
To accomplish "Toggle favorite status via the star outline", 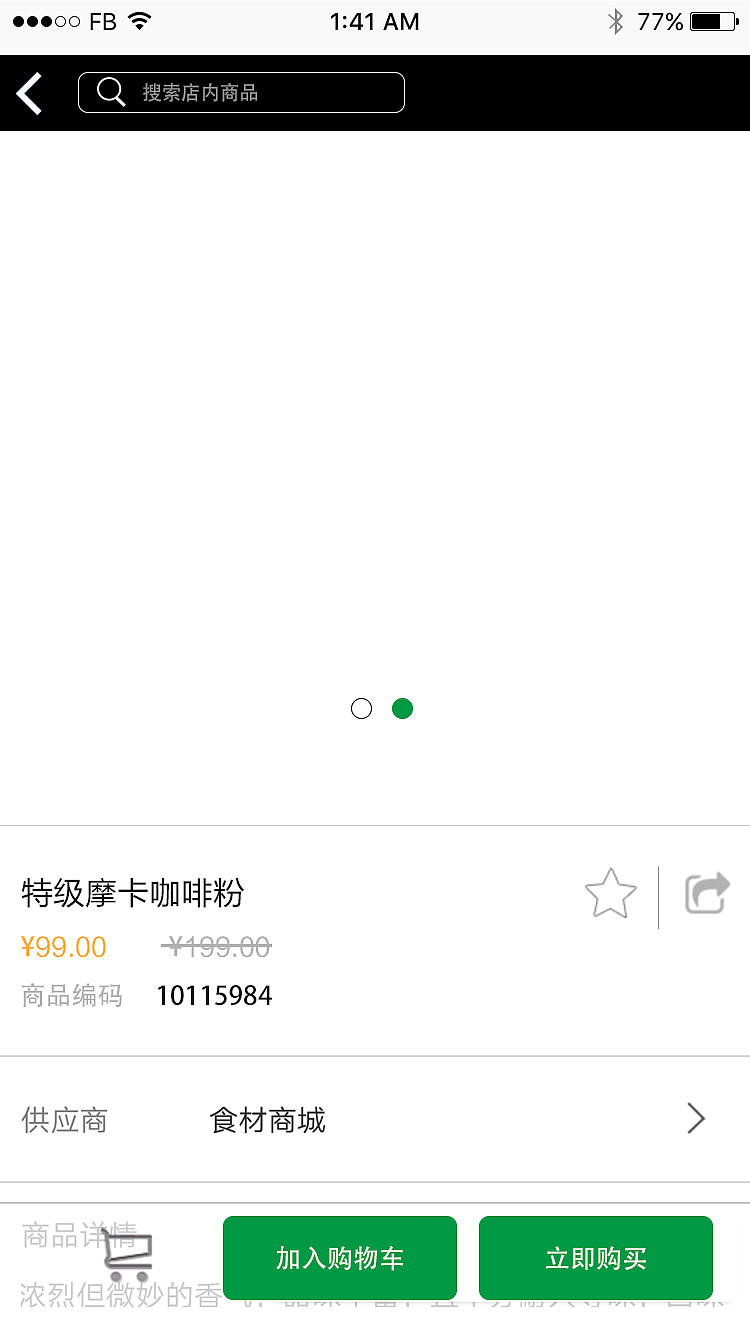I will [x=610, y=893].
